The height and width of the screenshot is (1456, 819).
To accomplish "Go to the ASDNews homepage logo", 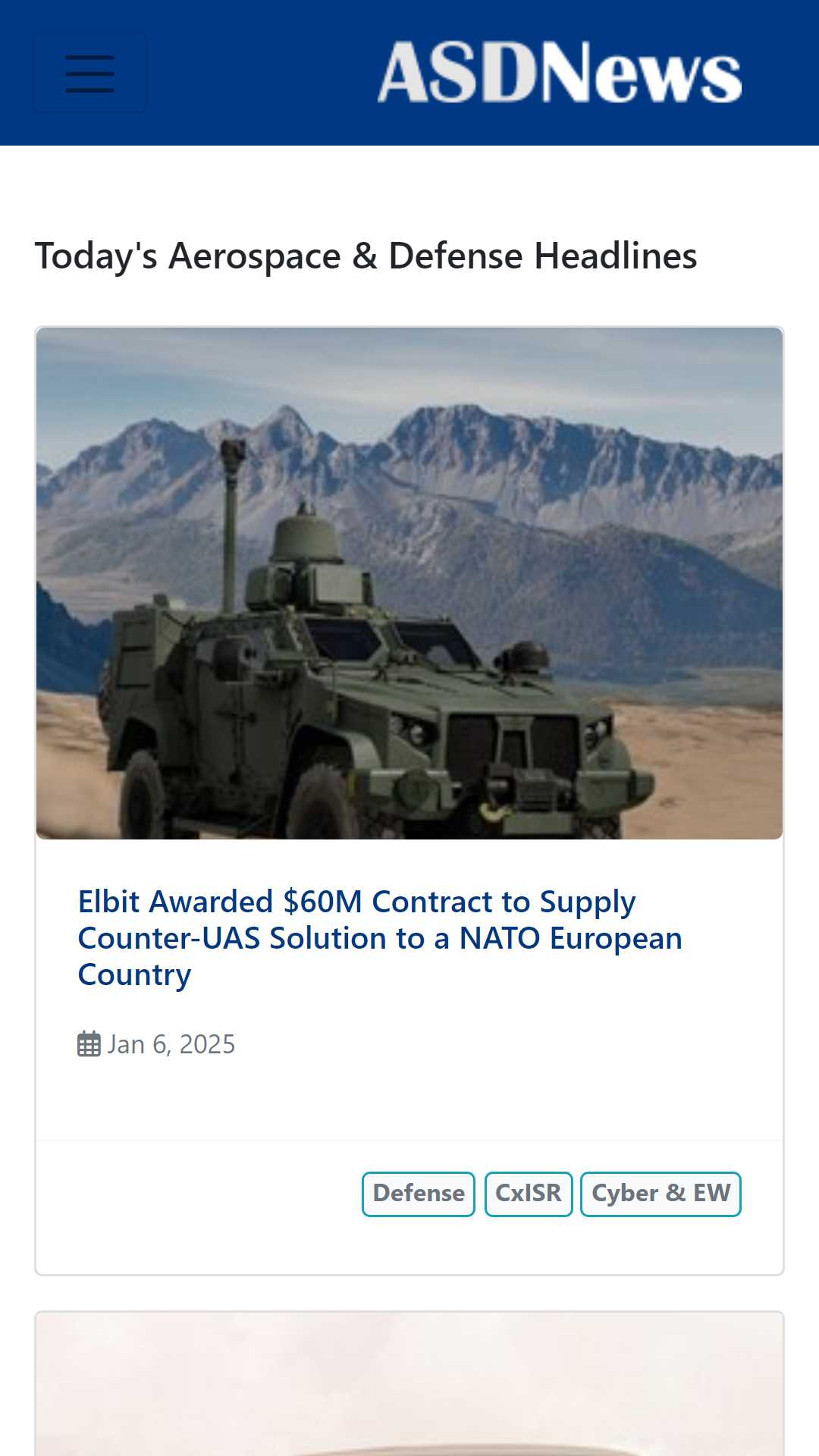I will (560, 72).
